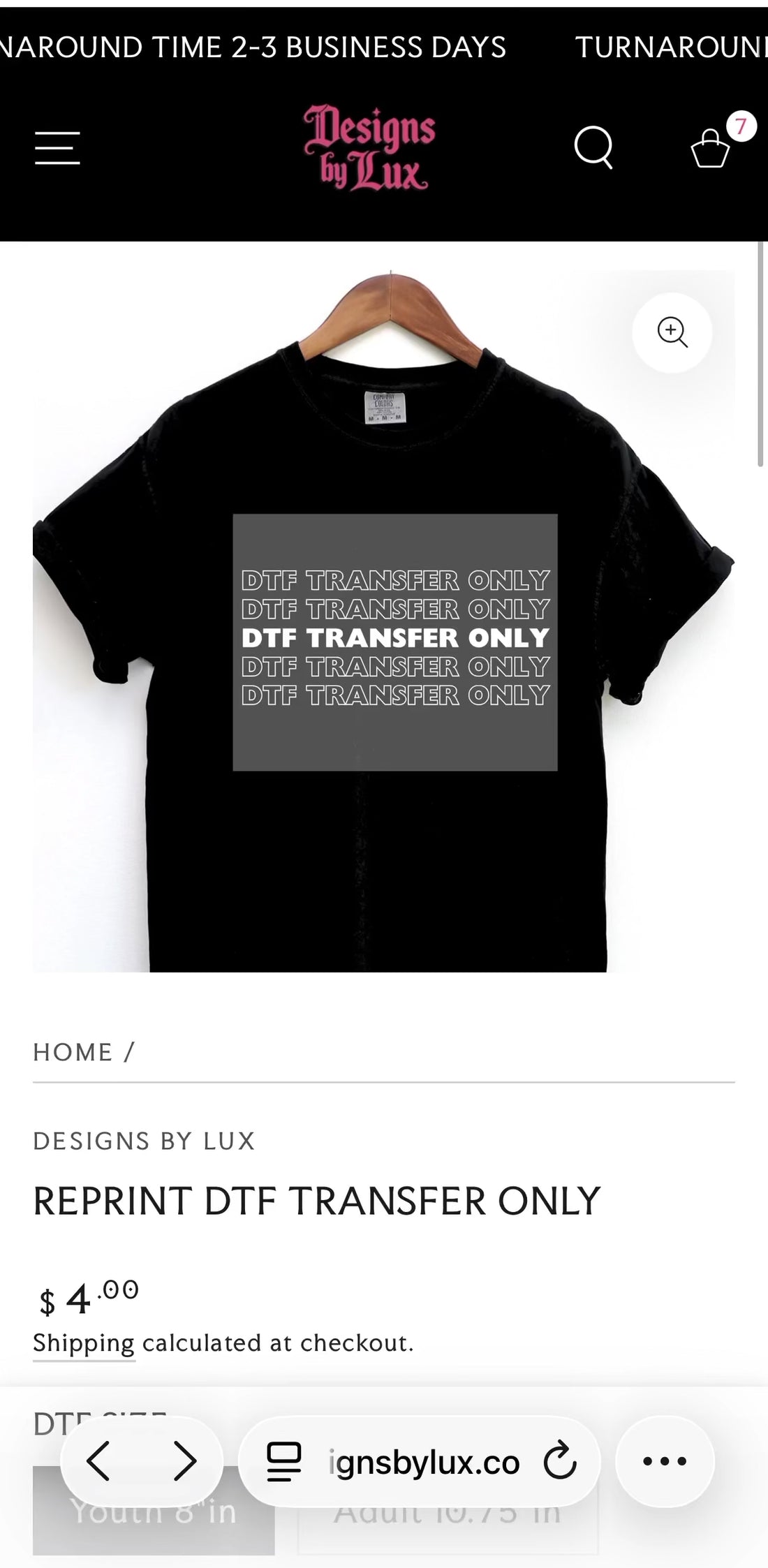Tap the red cart badge showing 7
Screen dimensions: 768x1568
[x=742, y=126]
